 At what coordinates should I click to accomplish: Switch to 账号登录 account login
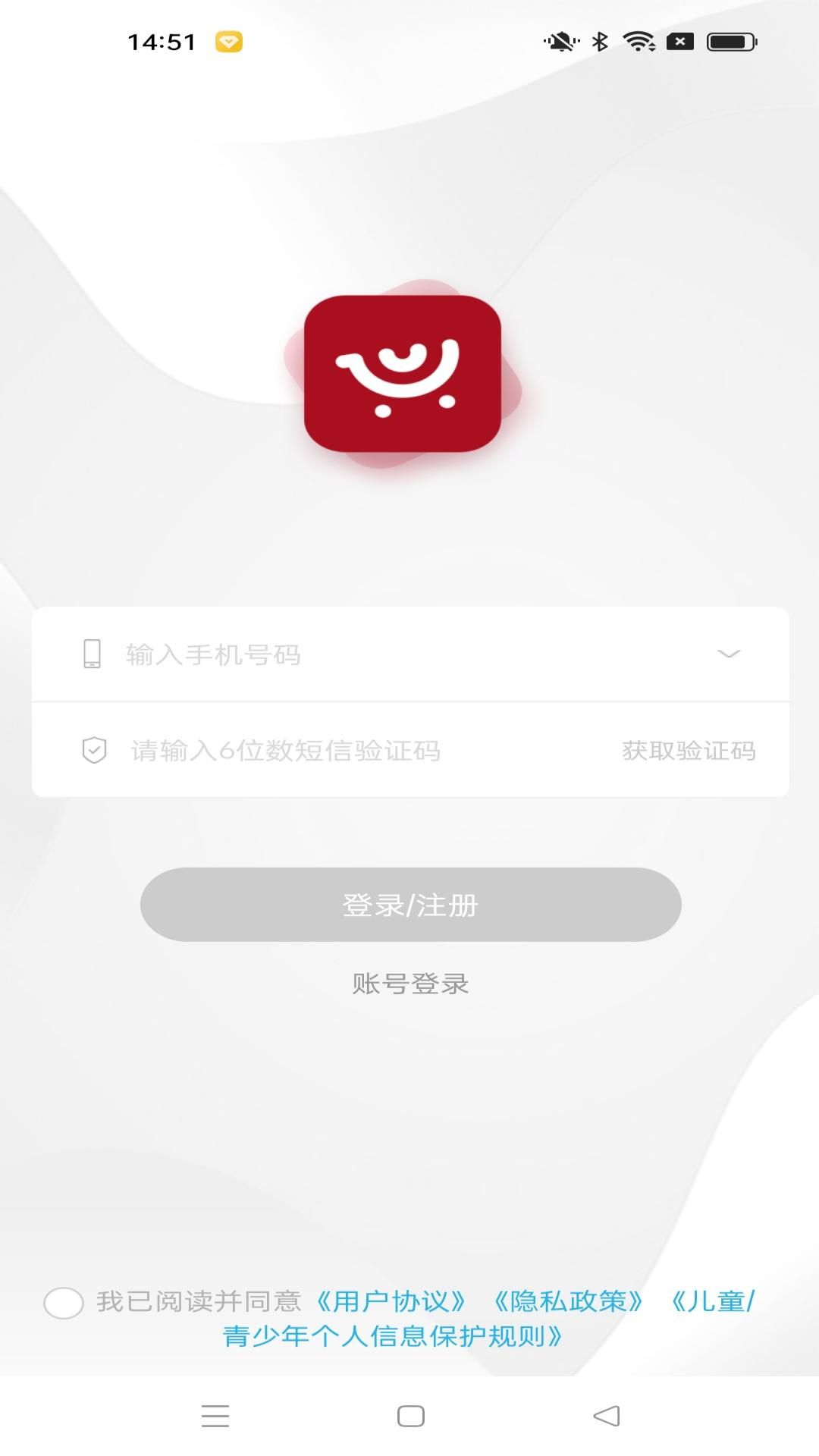coord(410,984)
